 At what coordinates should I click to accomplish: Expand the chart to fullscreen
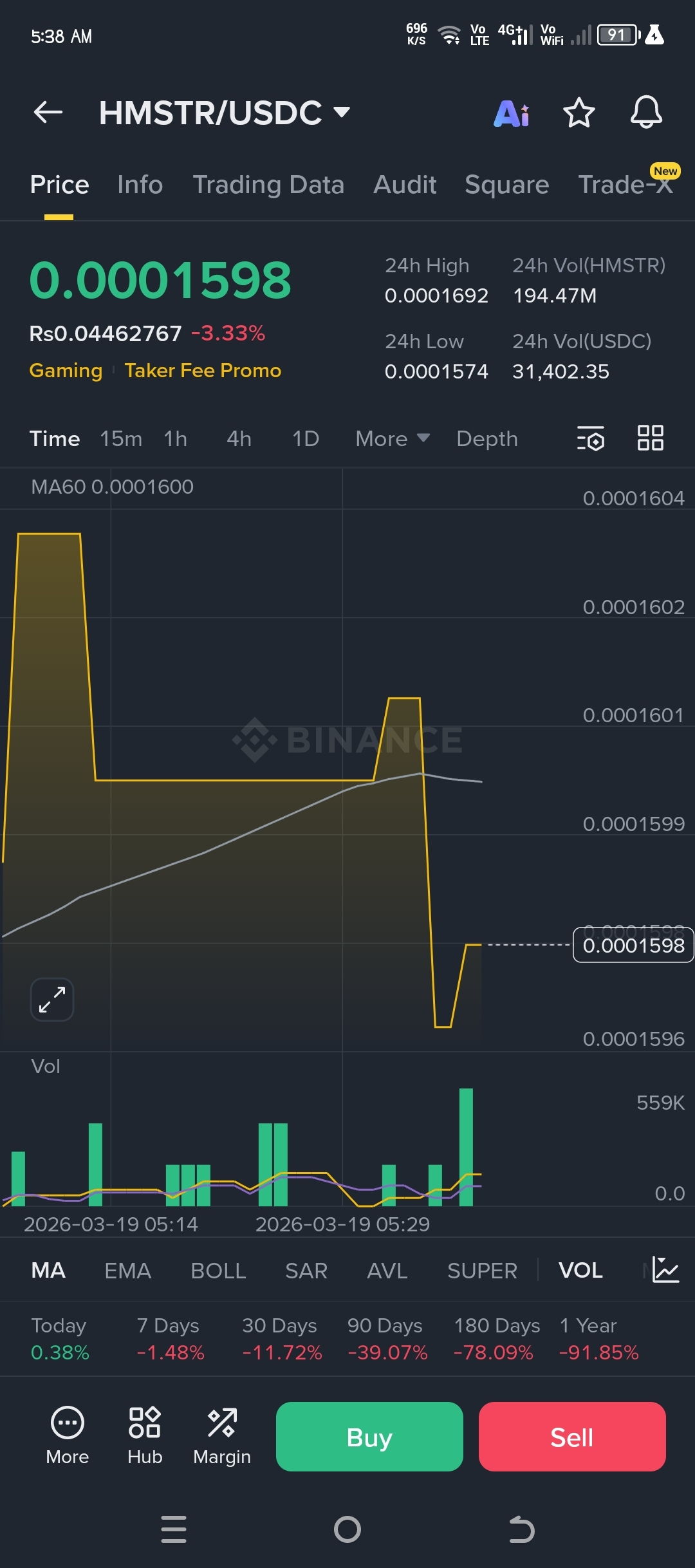click(x=52, y=1000)
